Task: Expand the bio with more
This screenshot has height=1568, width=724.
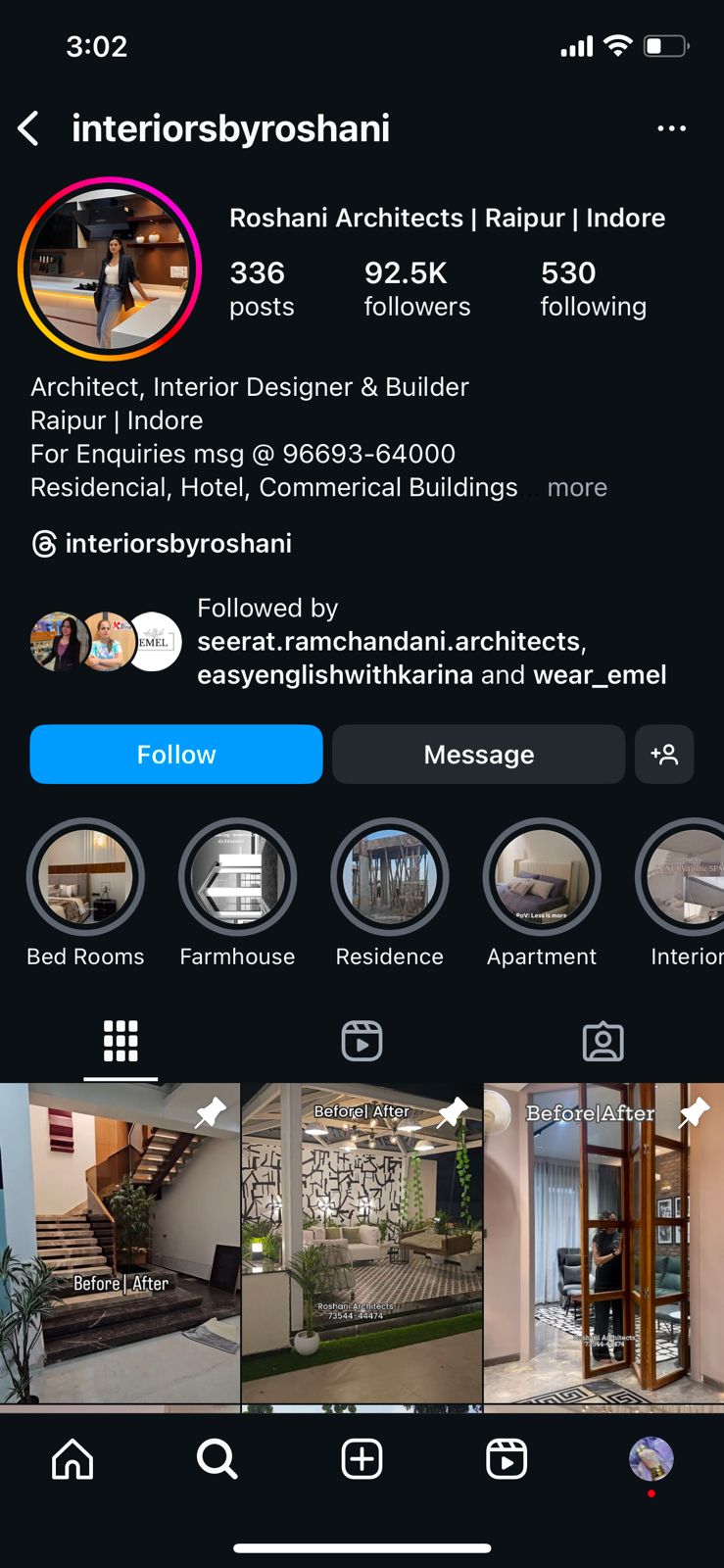Action: point(577,487)
